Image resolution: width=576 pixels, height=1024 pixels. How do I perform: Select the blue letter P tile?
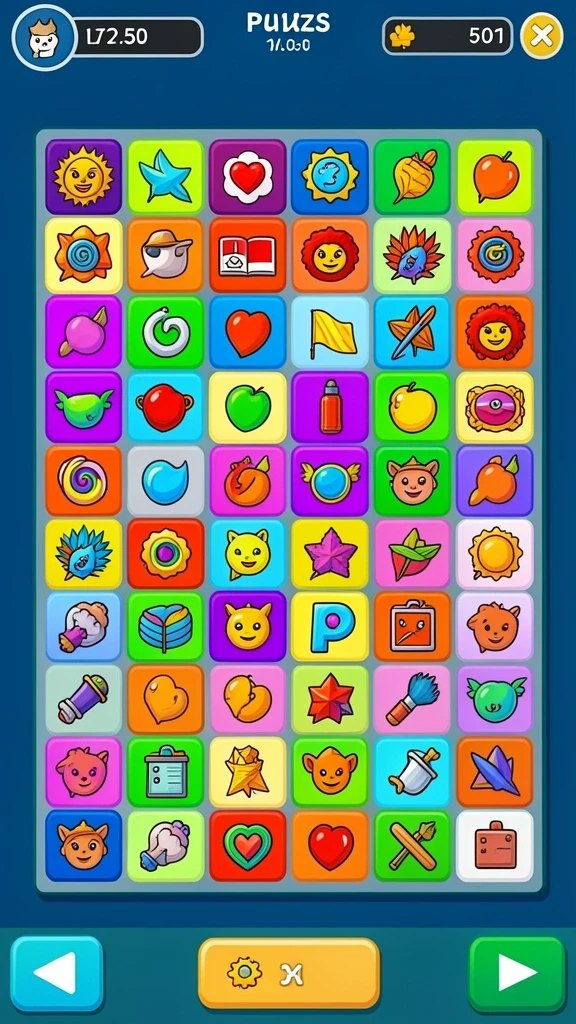330,627
